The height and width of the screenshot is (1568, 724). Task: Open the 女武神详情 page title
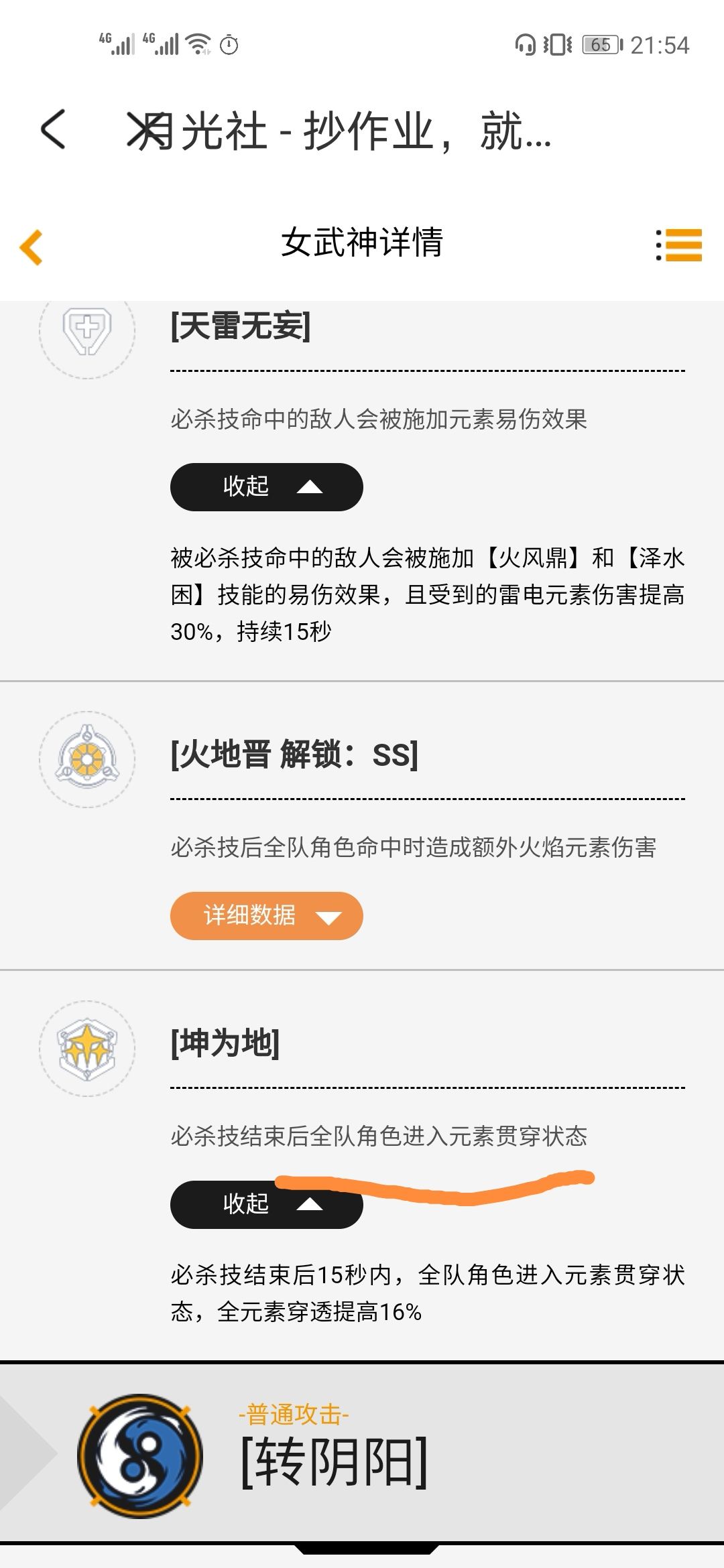click(x=362, y=246)
